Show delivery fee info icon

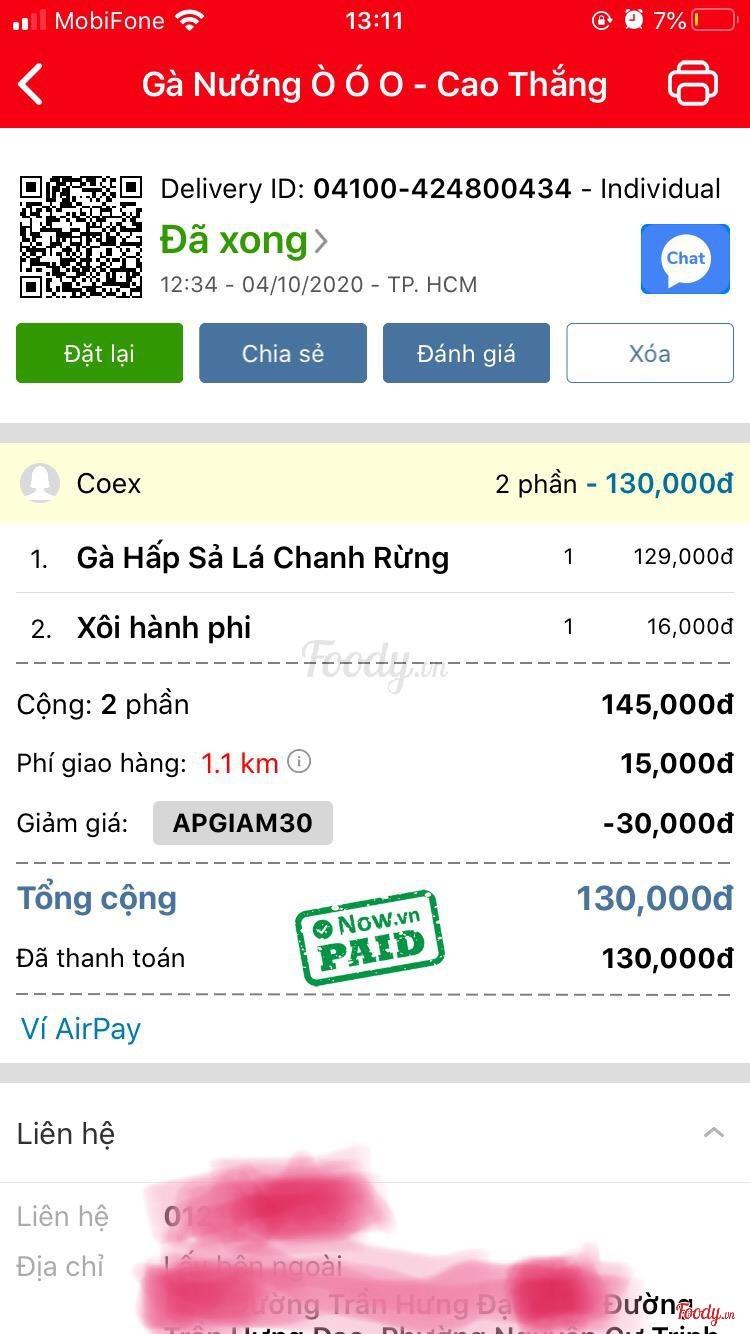tap(299, 762)
